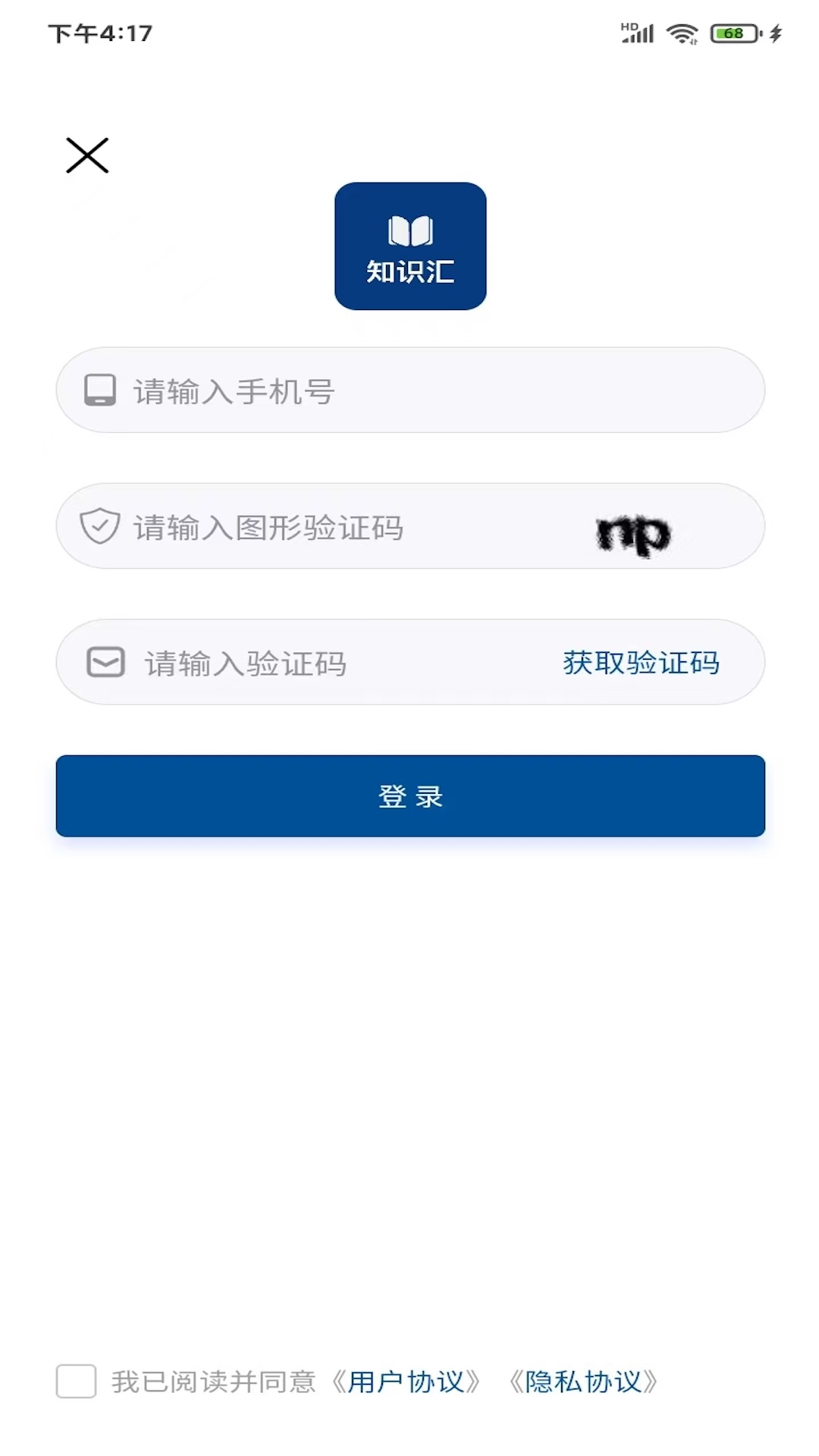Click the shield checkmark icon beside captcha field
The image size is (819, 1456).
click(99, 525)
